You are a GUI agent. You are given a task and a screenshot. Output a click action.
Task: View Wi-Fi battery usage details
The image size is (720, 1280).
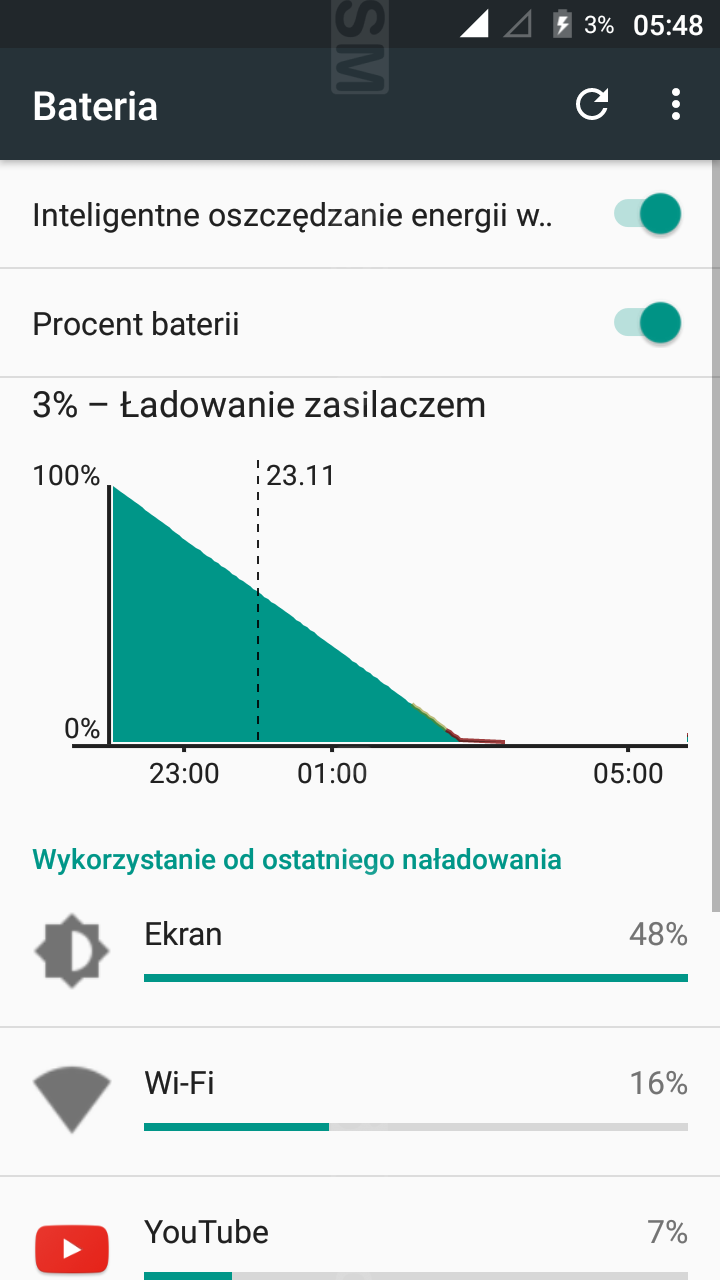(x=360, y=1100)
